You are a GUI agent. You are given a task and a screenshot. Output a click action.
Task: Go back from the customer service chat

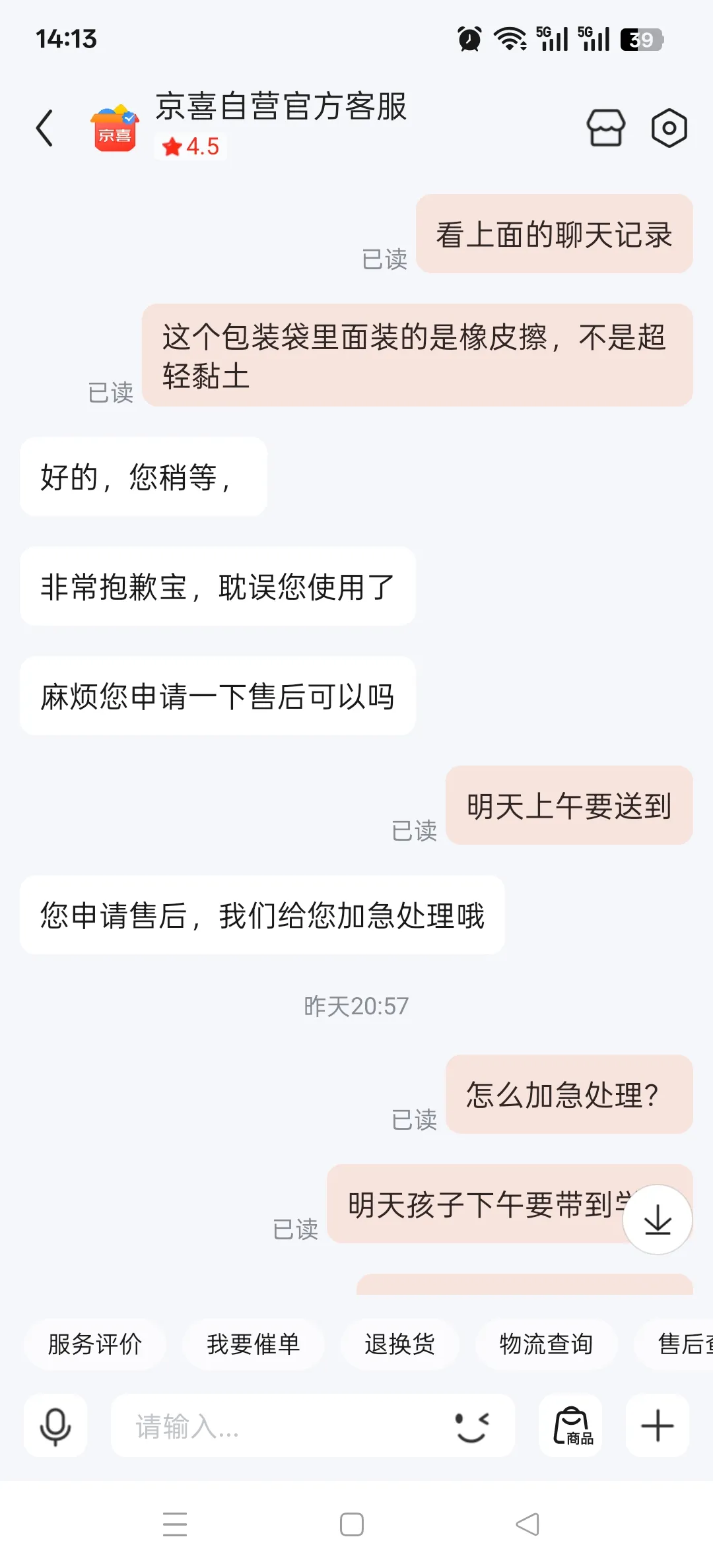tap(45, 128)
